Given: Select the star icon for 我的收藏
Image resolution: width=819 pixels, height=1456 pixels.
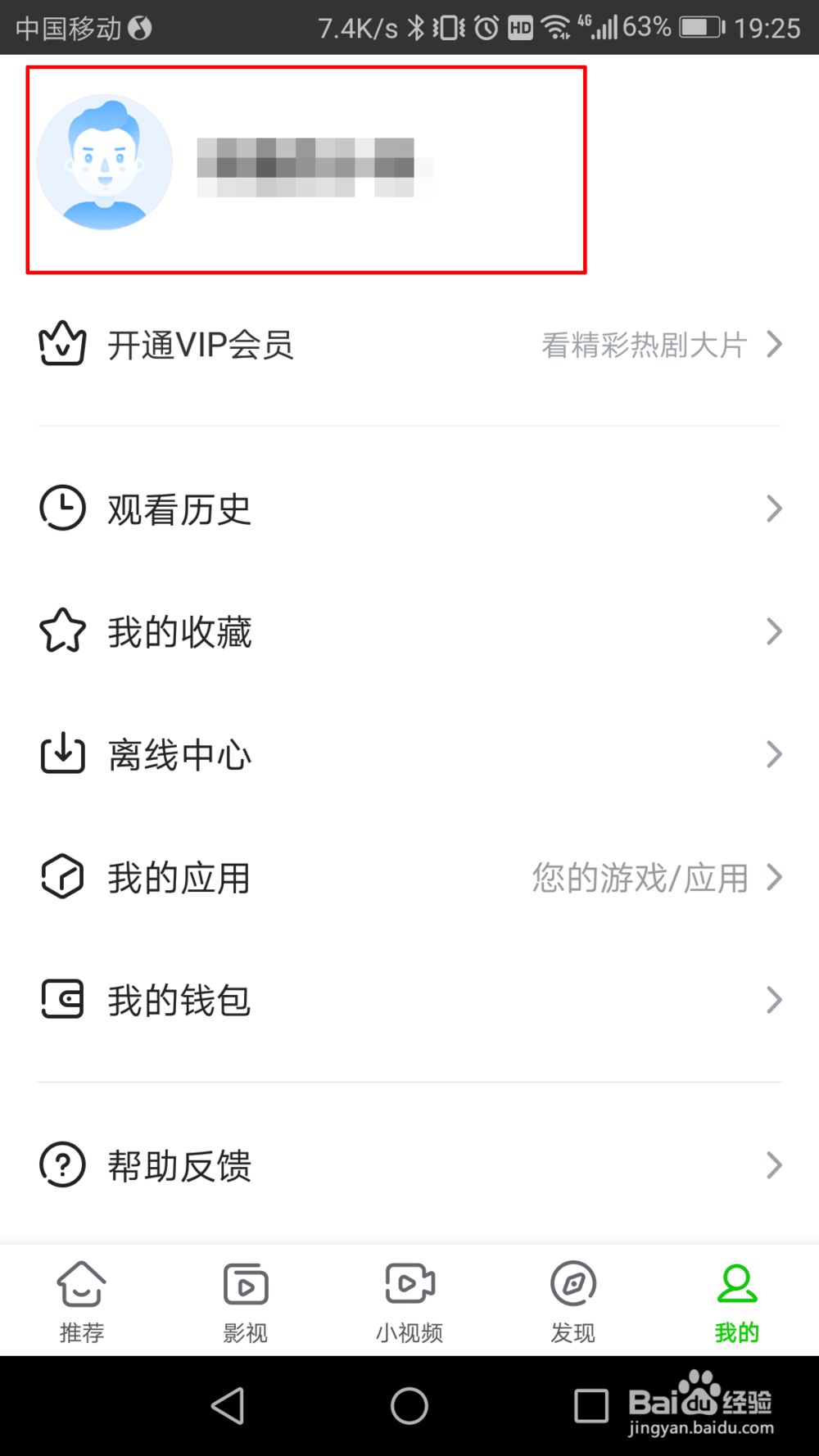Looking at the screenshot, I should (61, 631).
